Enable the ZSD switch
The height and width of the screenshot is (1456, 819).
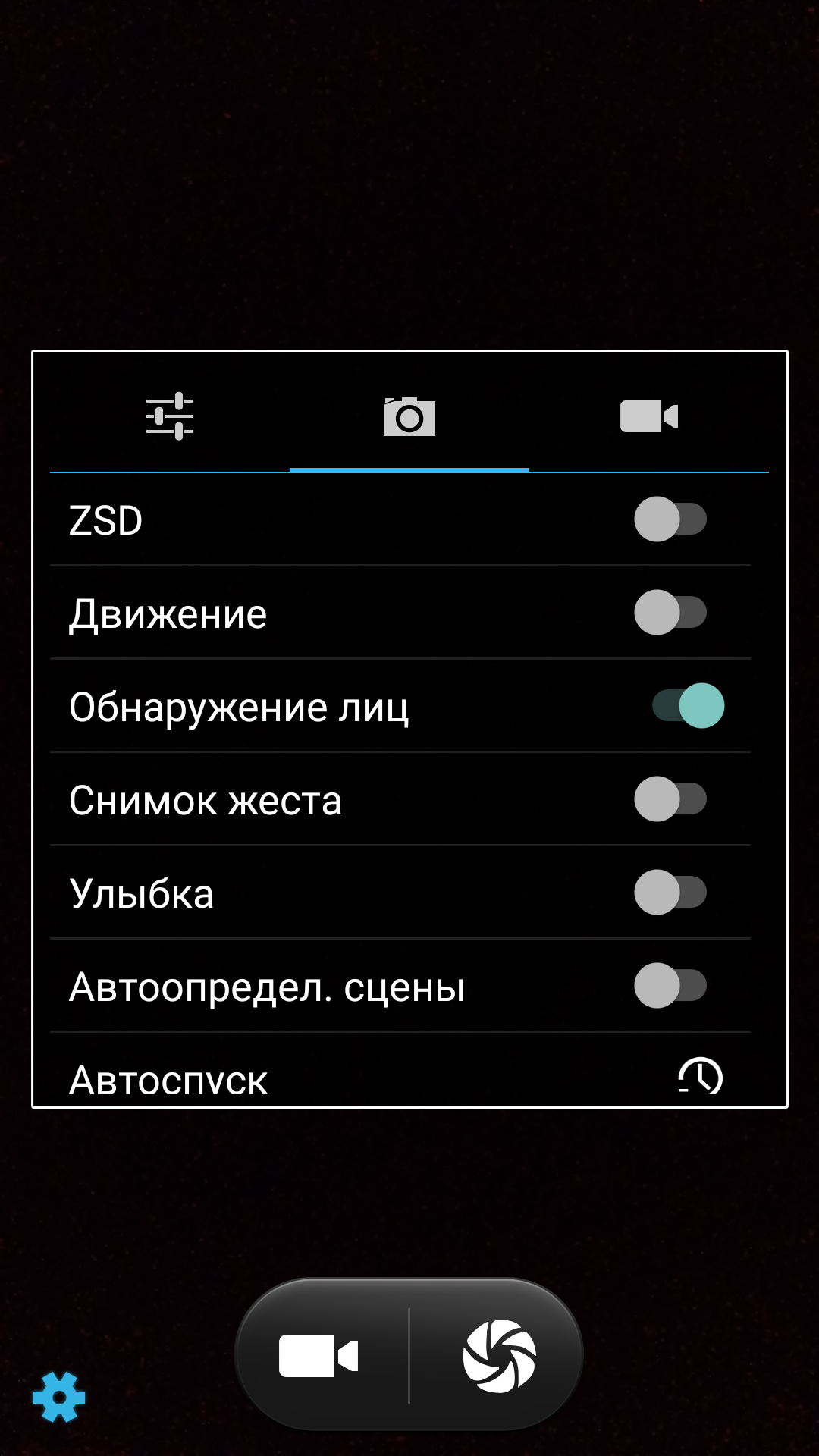tap(670, 519)
